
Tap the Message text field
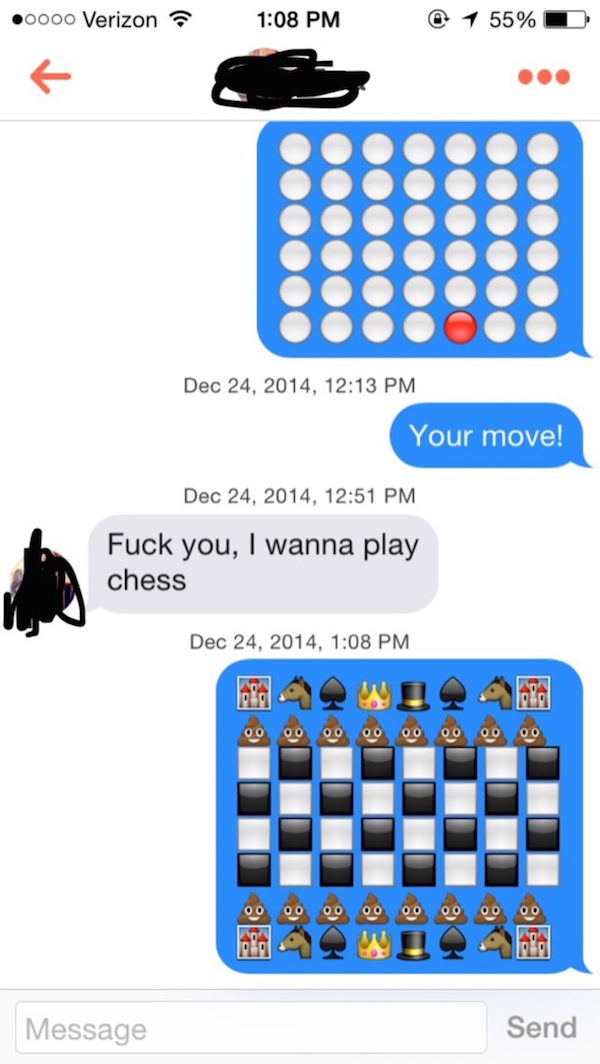(251, 1027)
